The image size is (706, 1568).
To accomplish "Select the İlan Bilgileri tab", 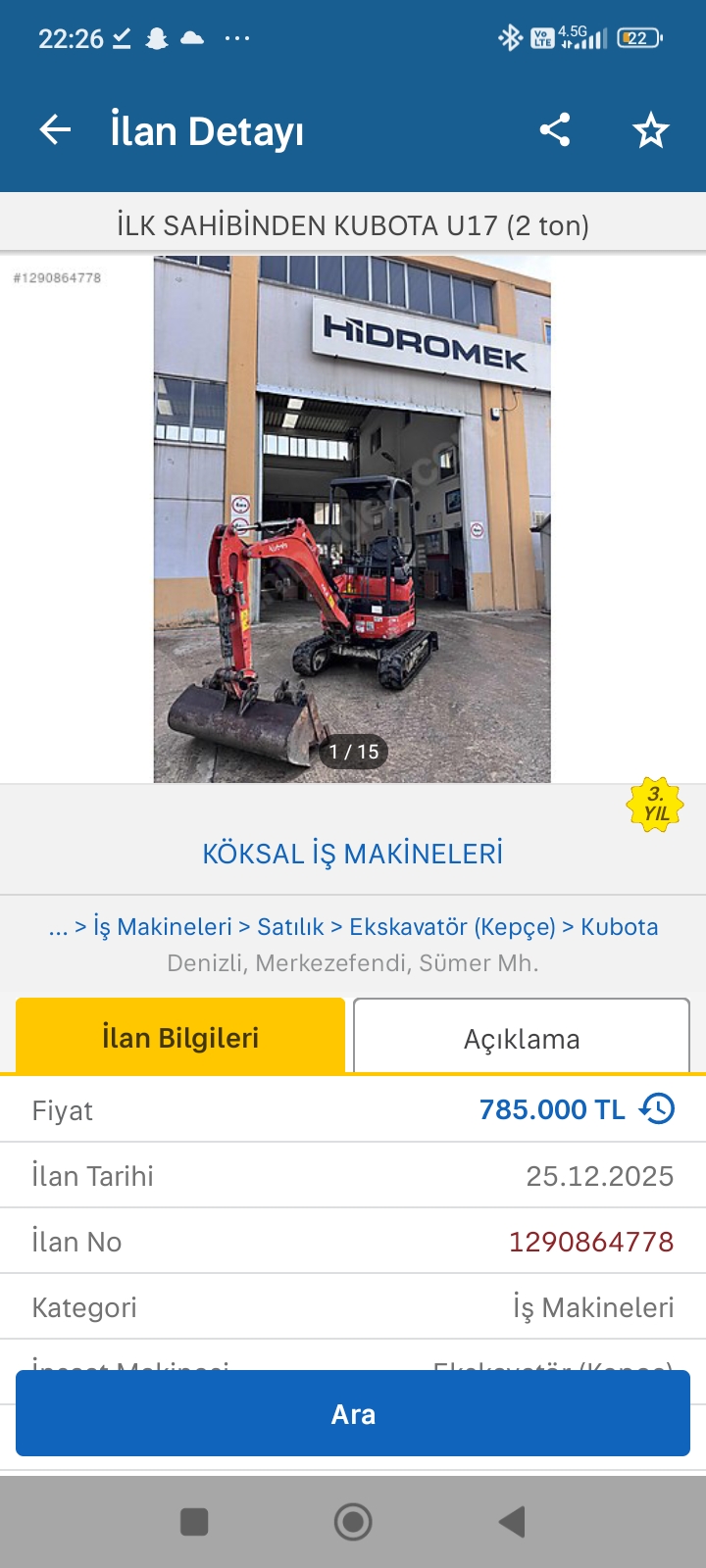I will pyautogui.click(x=180, y=1038).
